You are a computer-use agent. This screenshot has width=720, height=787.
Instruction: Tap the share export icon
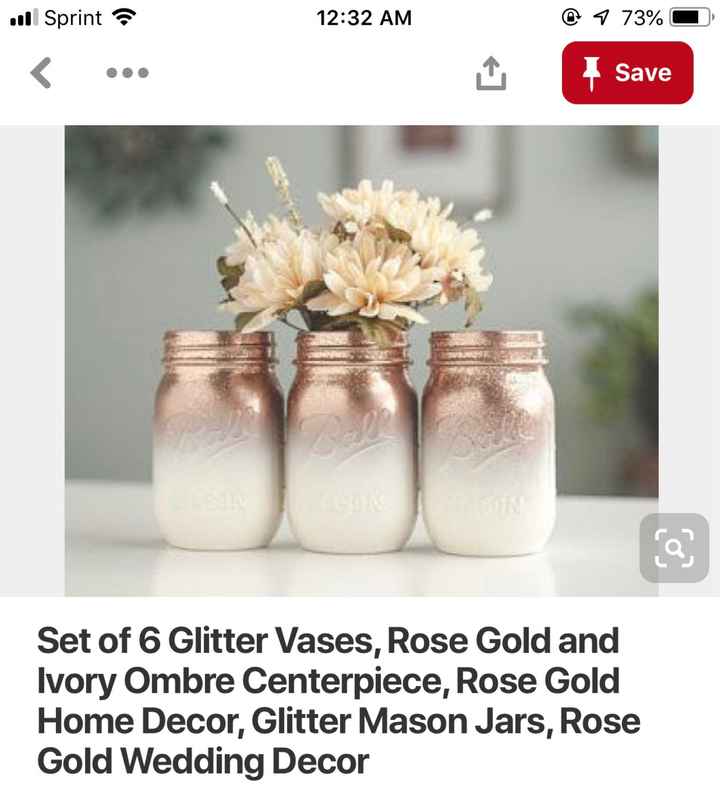tap(493, 71)
